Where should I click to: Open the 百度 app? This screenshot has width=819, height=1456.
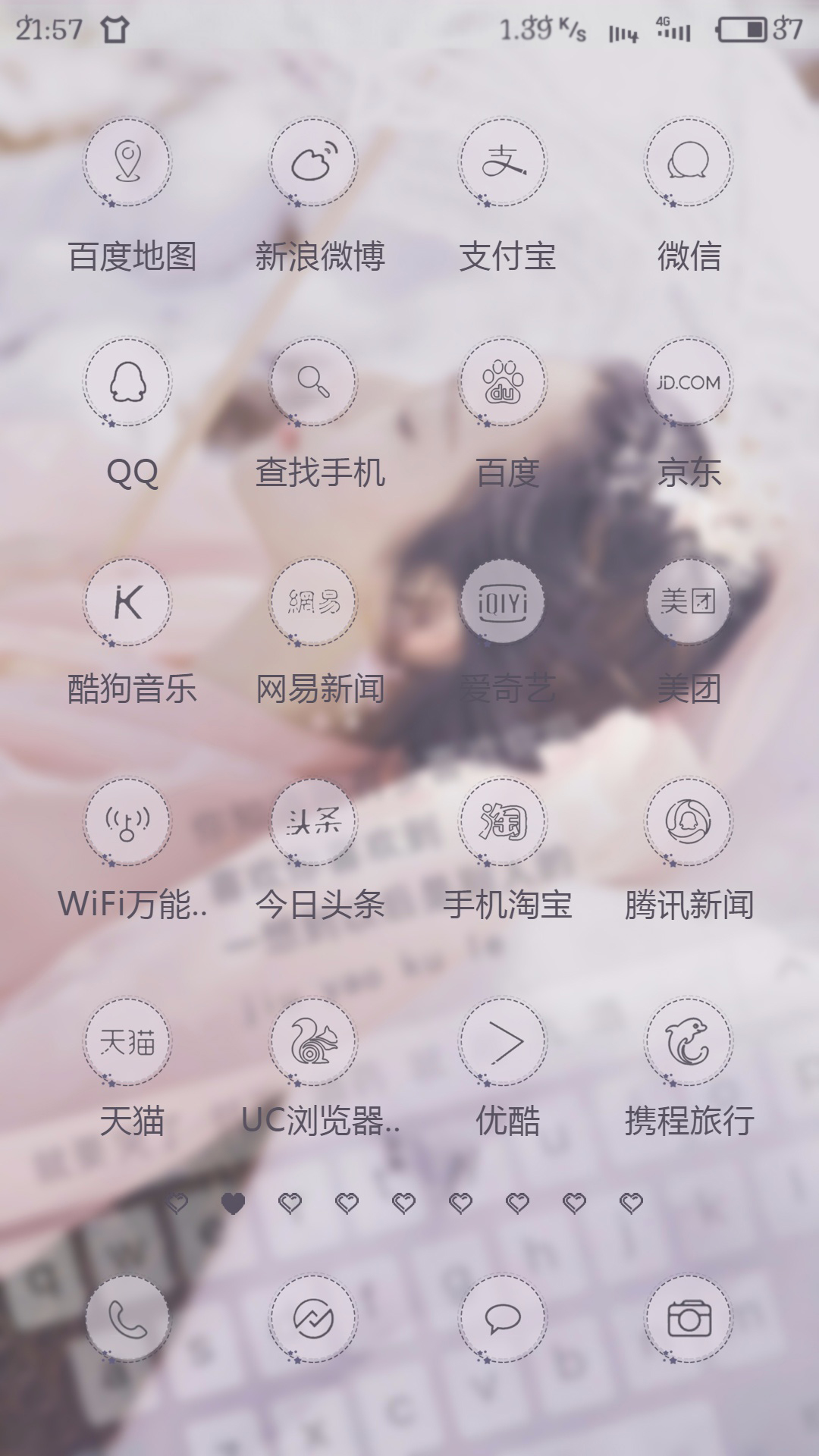click(502, 381)
